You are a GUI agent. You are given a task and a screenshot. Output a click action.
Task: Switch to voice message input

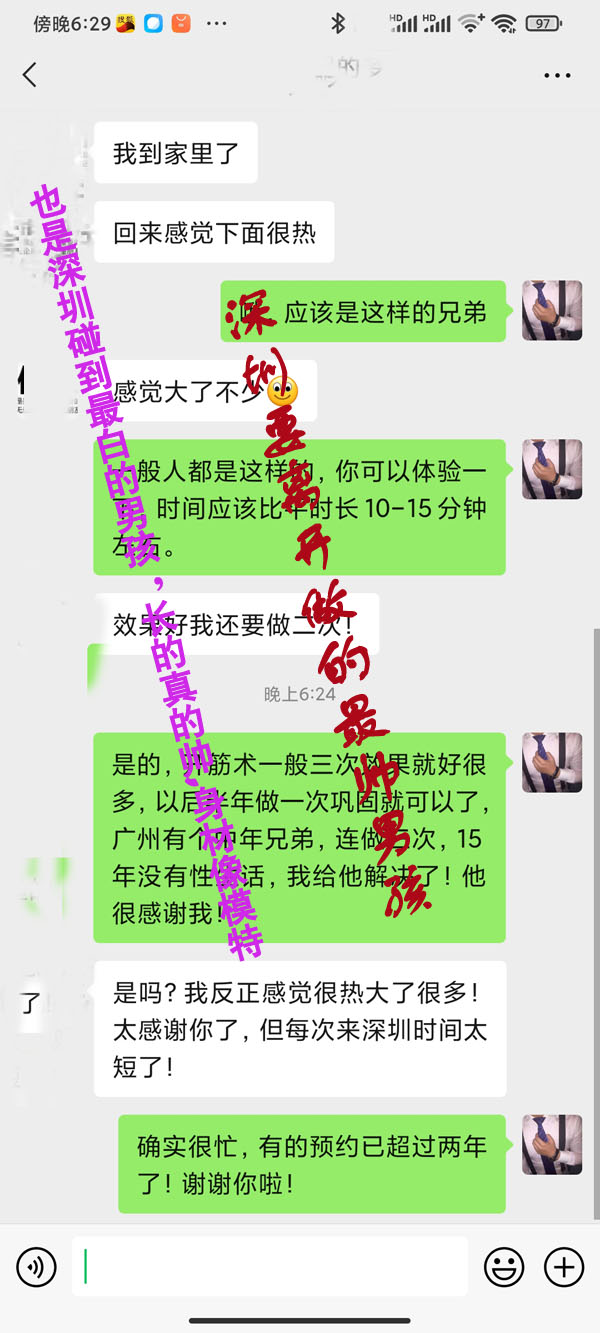(37, 1267)
